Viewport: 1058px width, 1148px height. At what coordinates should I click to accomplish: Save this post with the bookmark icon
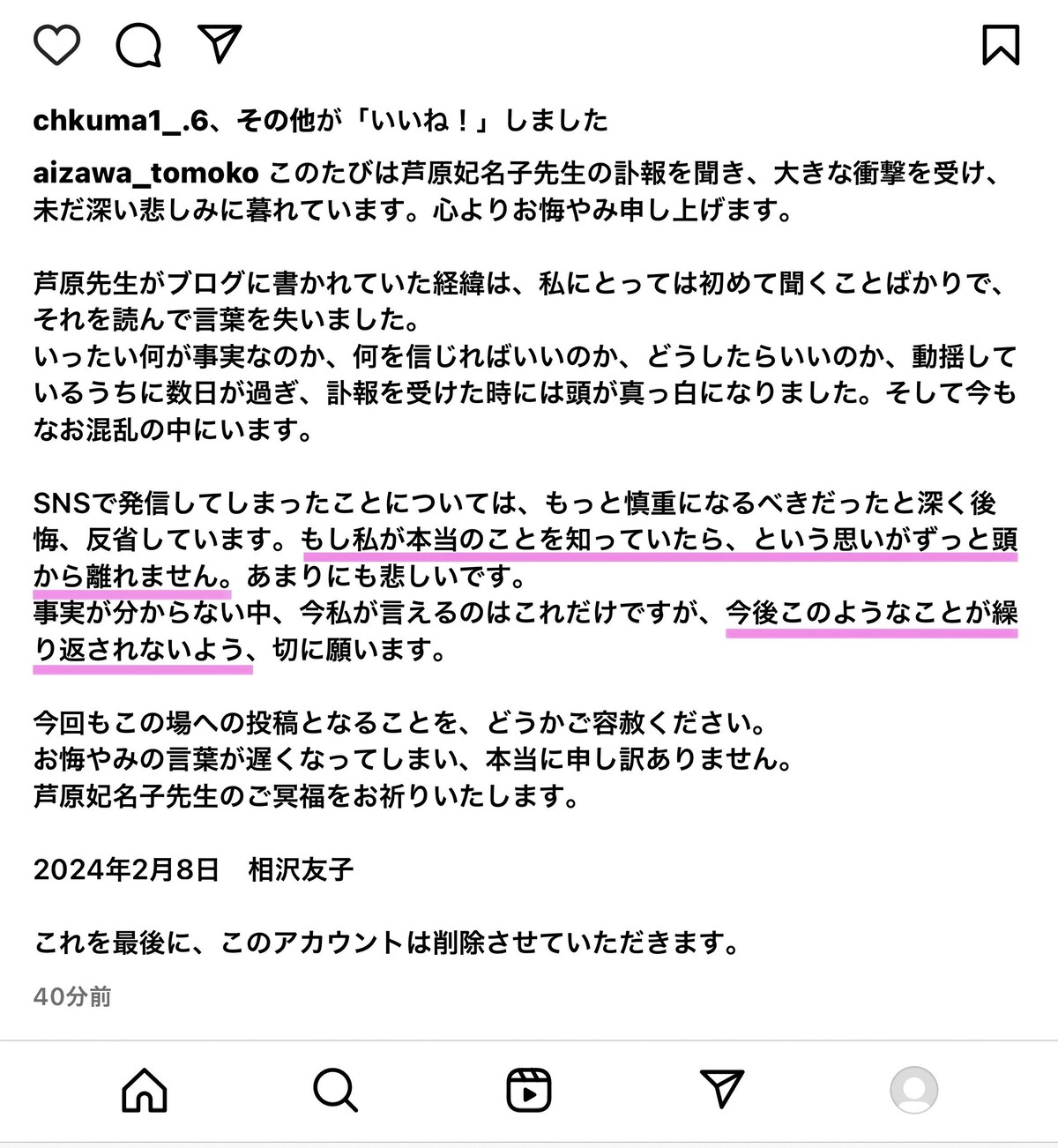pyautogui.click(x=1001, y=44)
